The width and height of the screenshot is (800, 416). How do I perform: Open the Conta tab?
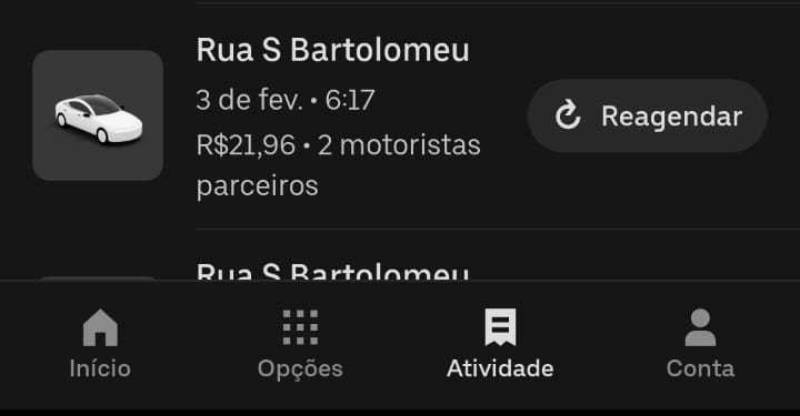[700, 343]
